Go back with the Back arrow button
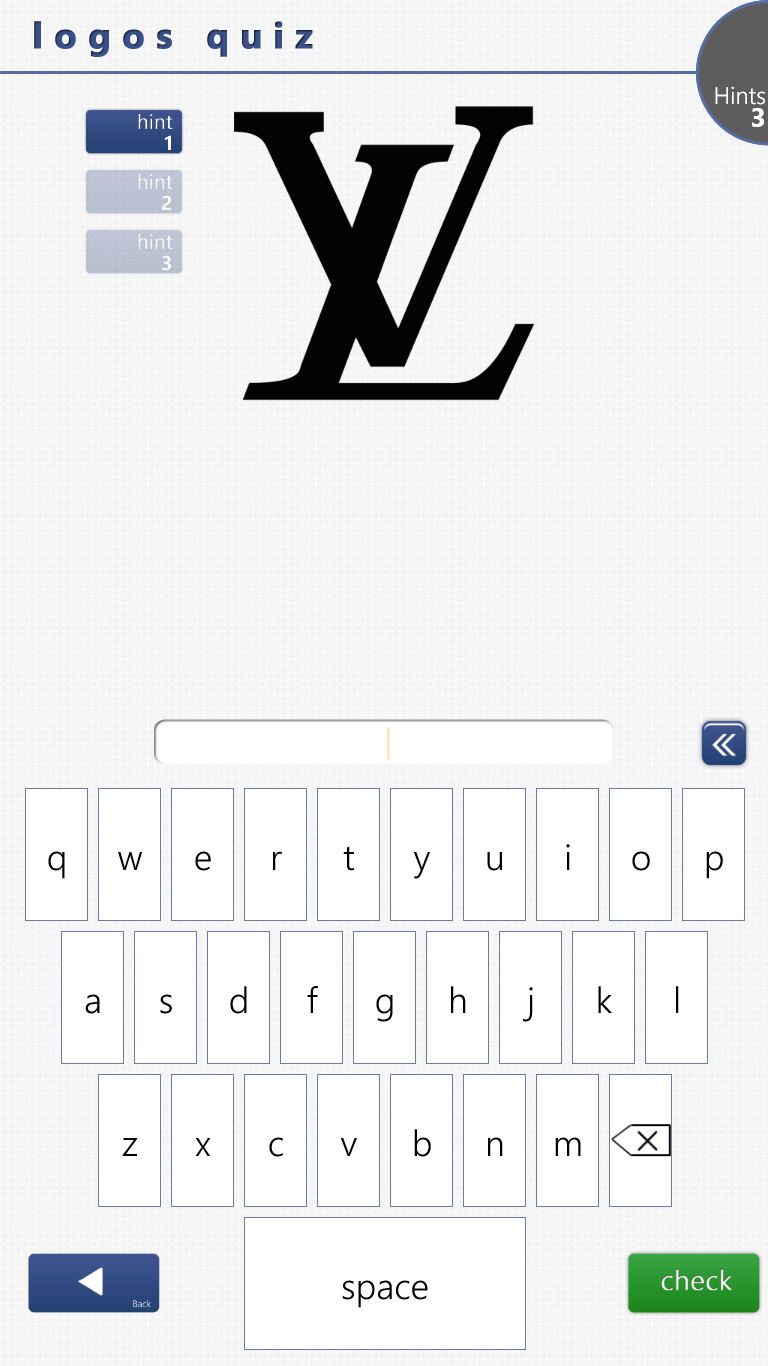Image resolution: width=768 pixels, height=1366 pixels. [93, 1282]
